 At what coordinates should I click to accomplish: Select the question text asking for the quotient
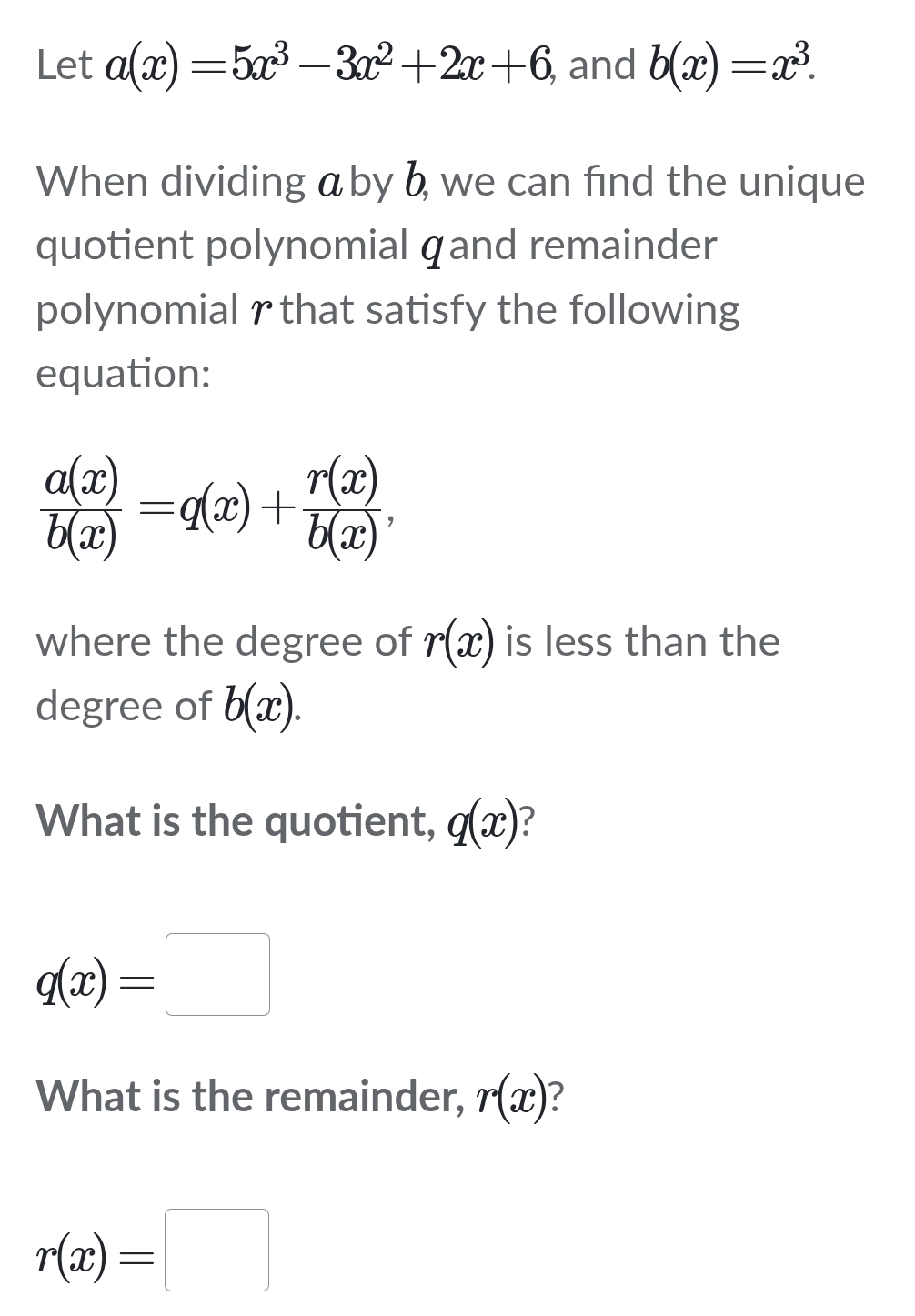tap(287, 819)
